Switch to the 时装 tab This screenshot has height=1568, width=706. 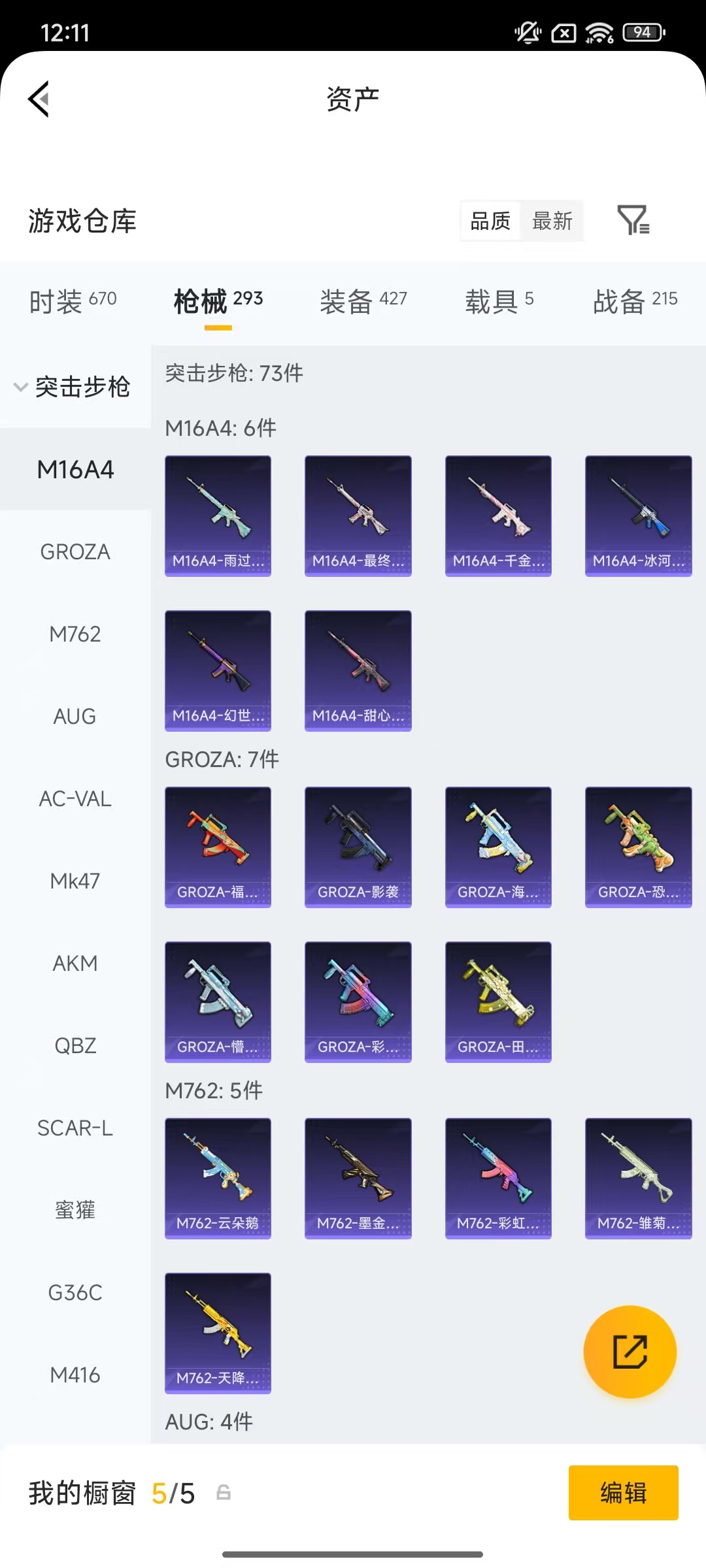(x=73, y=301)
